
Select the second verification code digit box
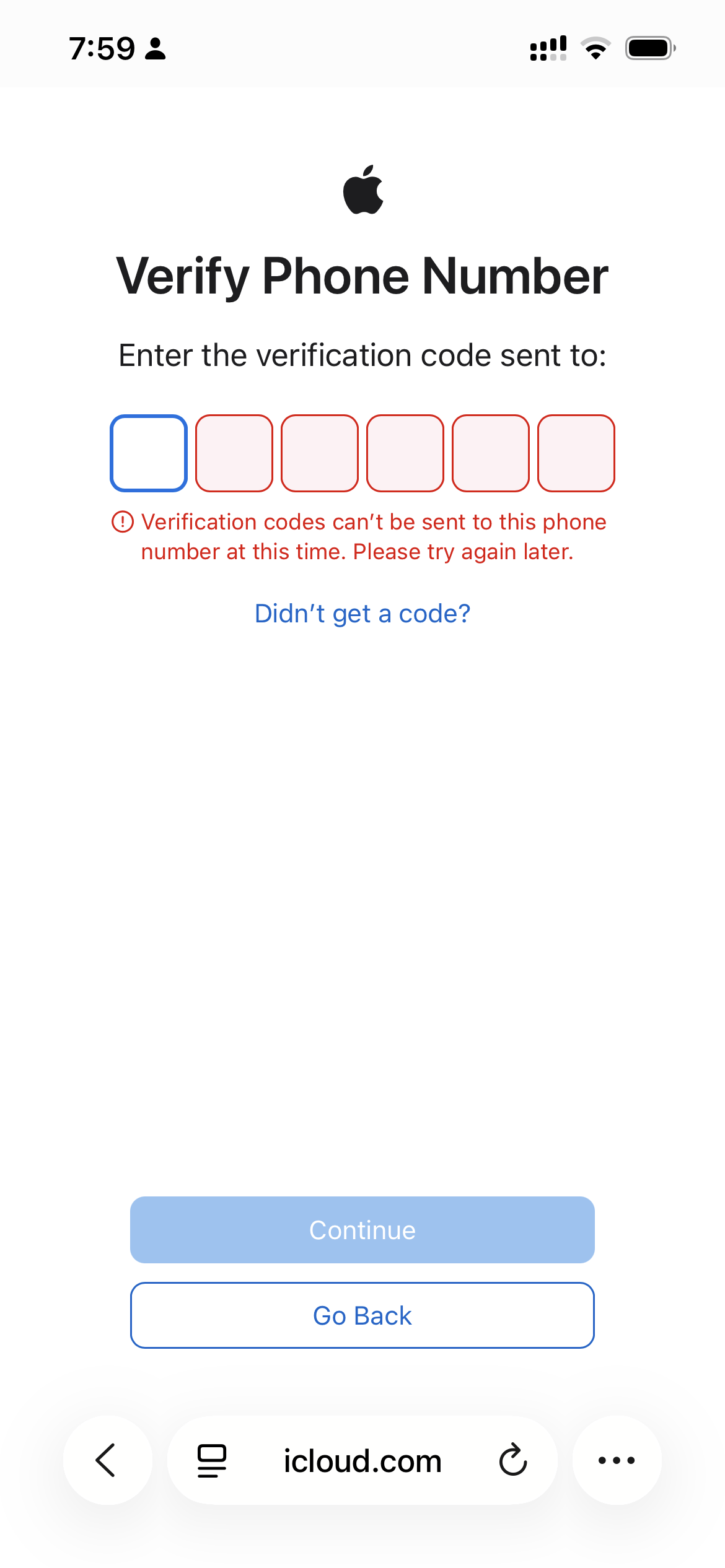(x=234, y=453)
